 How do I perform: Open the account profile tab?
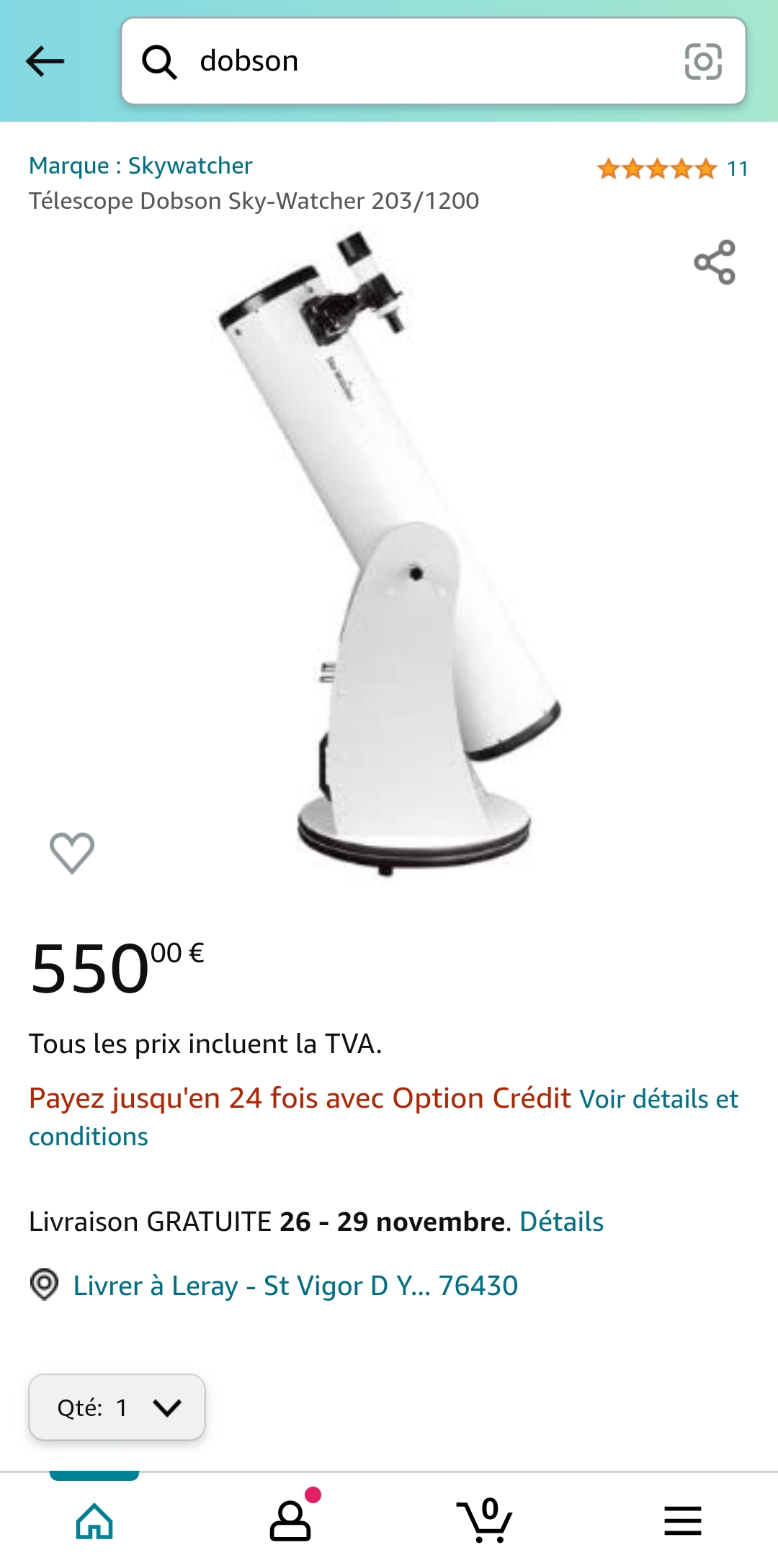290,1520
